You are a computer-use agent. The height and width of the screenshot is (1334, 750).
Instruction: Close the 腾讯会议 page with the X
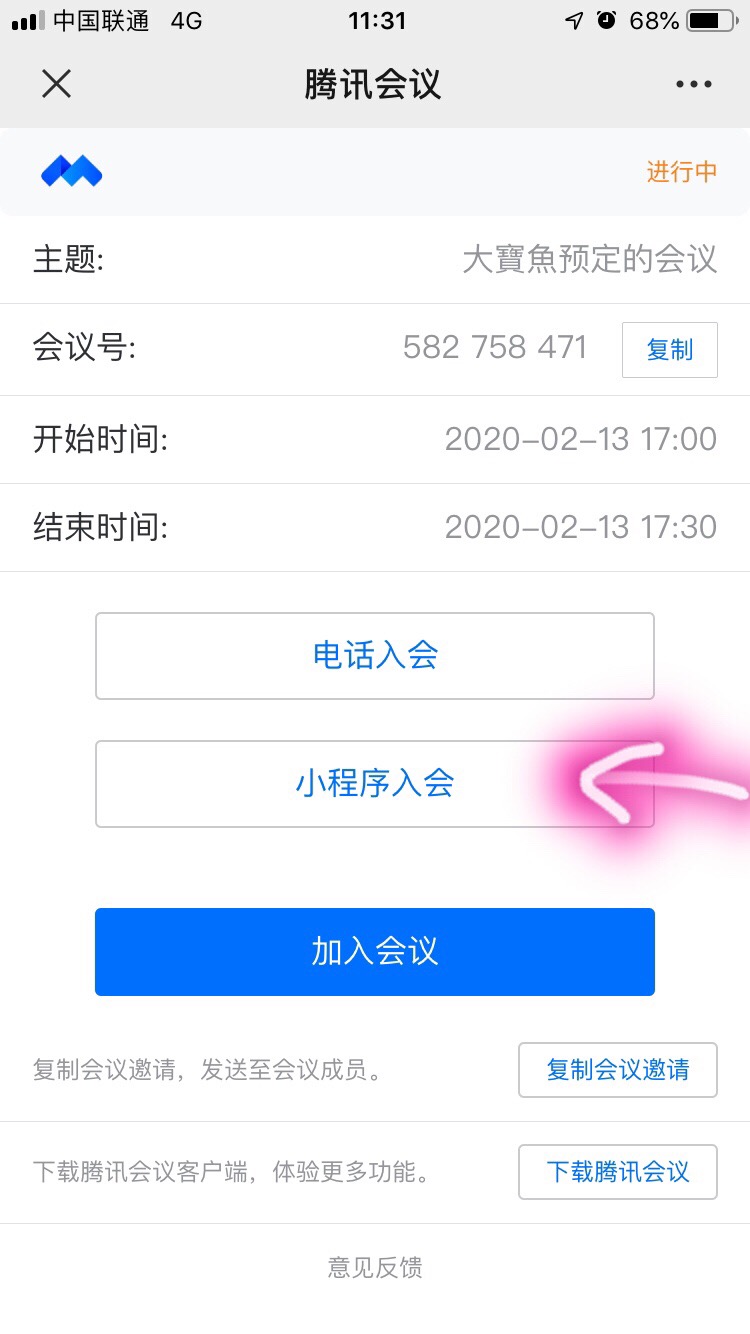[57, 84]
